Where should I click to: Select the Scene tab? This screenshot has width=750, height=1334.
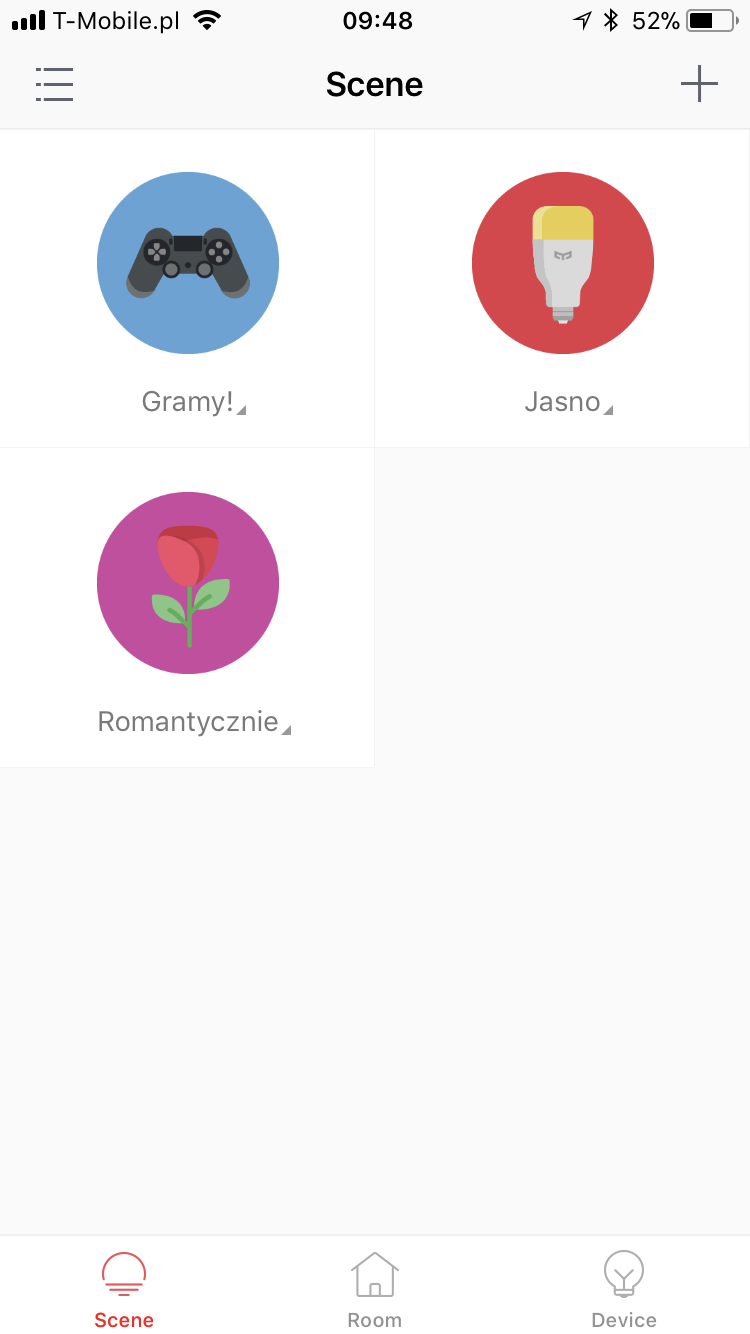point(124,1289)
